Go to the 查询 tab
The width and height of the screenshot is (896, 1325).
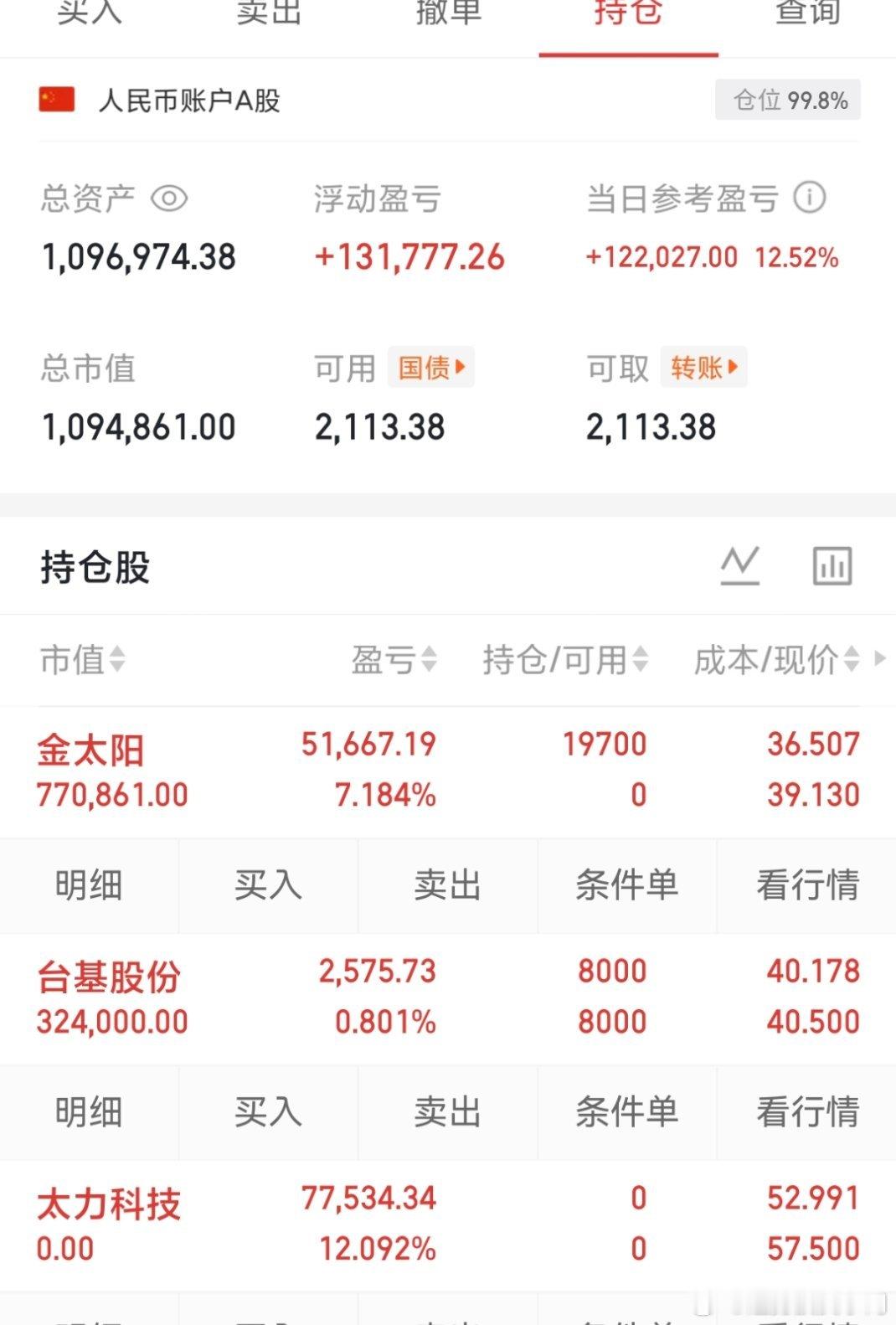coord(807,13)
